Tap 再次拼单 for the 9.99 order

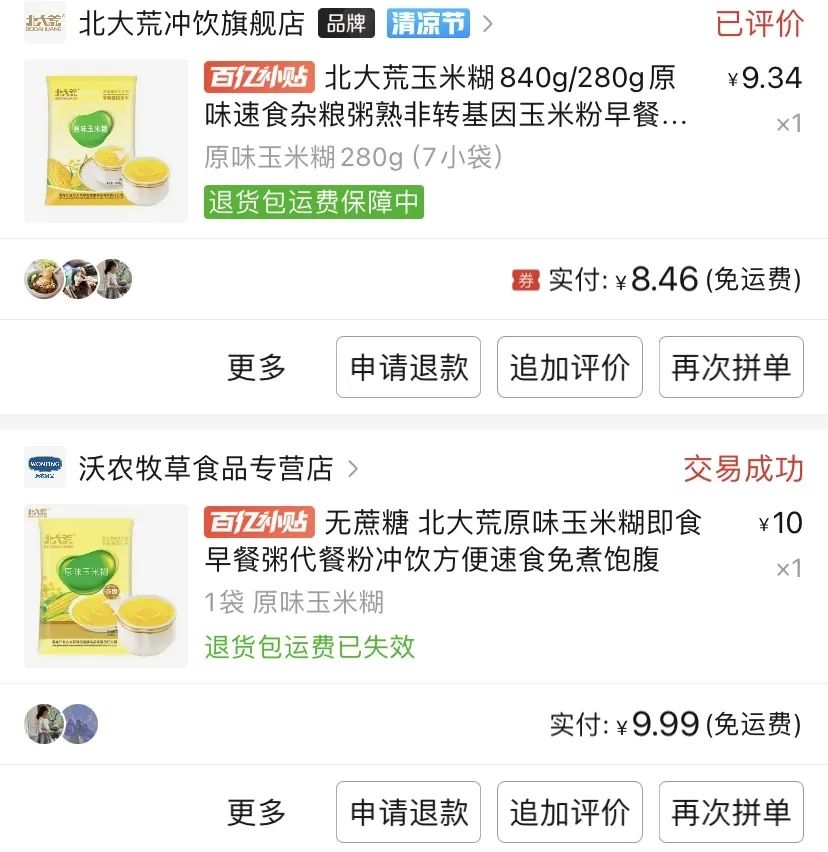(x=731, y=812)
